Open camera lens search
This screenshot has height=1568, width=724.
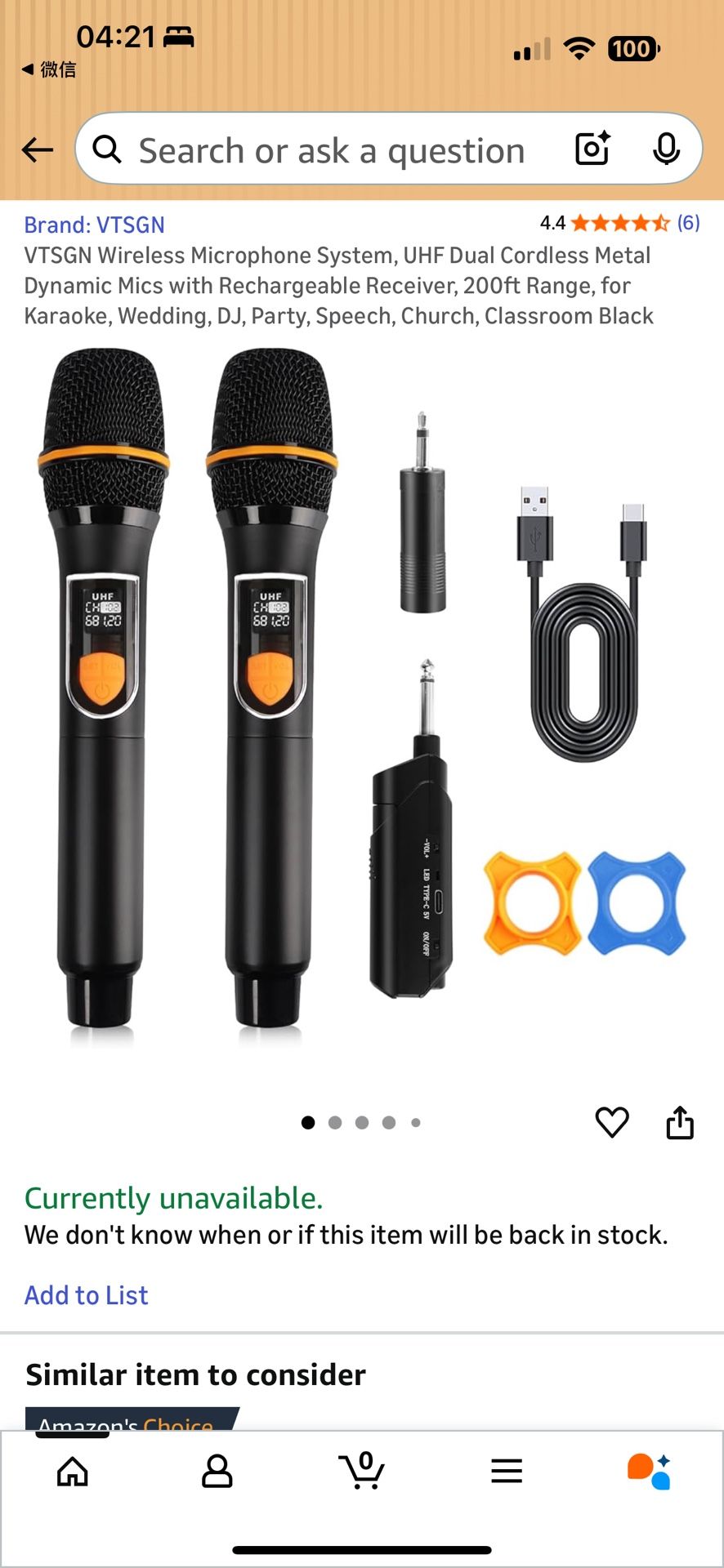592,149
